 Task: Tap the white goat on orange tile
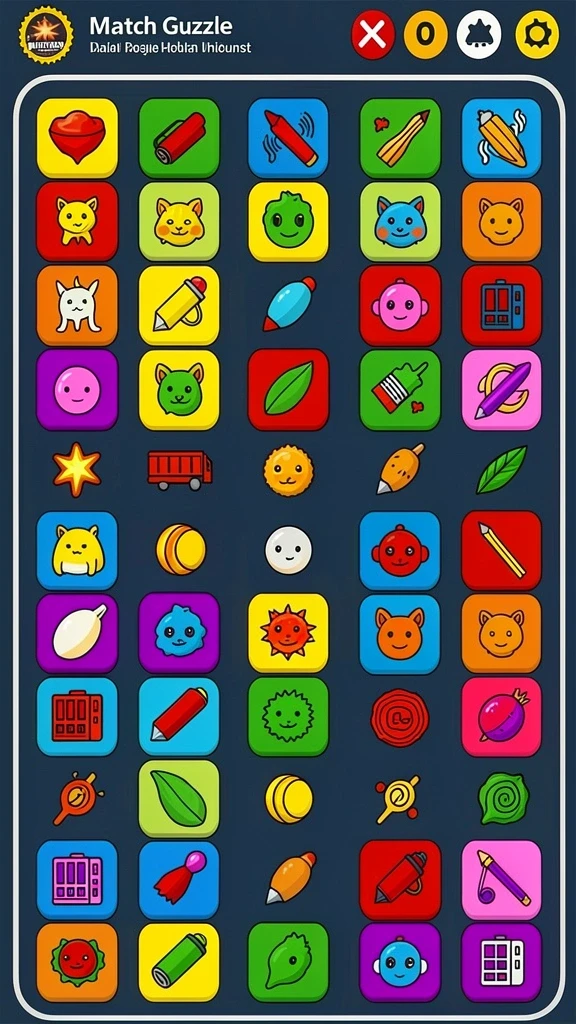[77, 305]
